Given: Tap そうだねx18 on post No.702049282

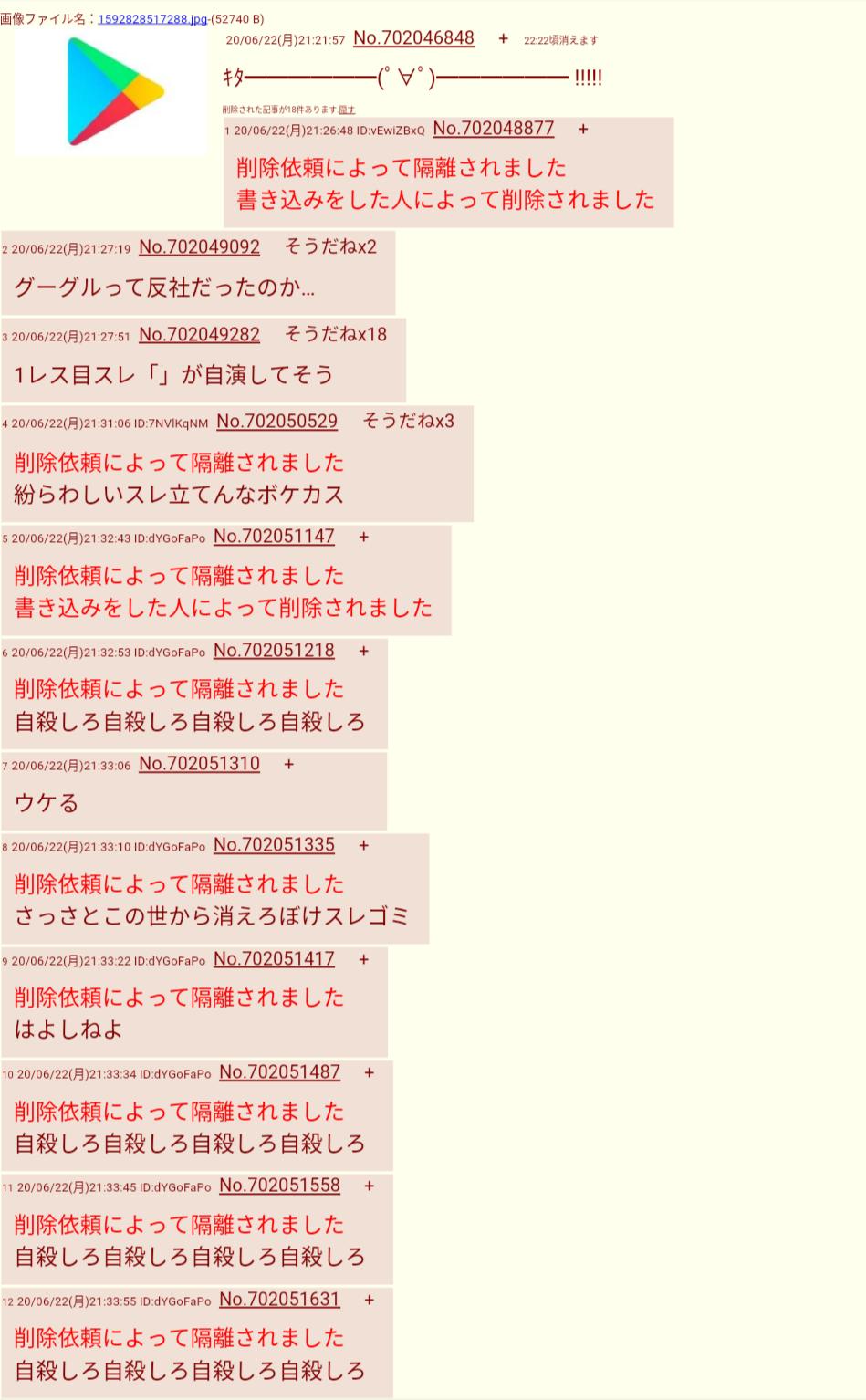Looking at the screenshot, I should (336, 334).
